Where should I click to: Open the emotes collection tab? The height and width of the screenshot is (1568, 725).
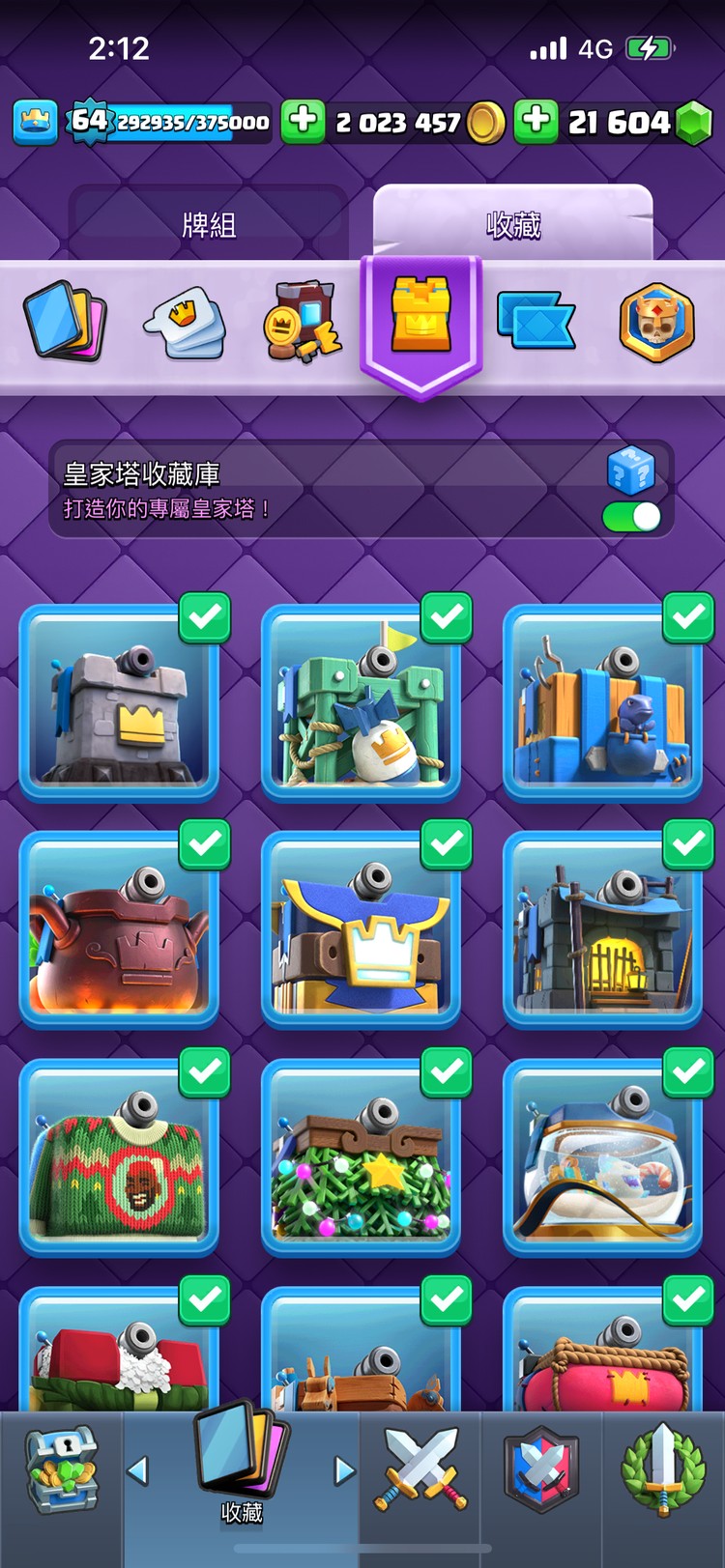185,324
